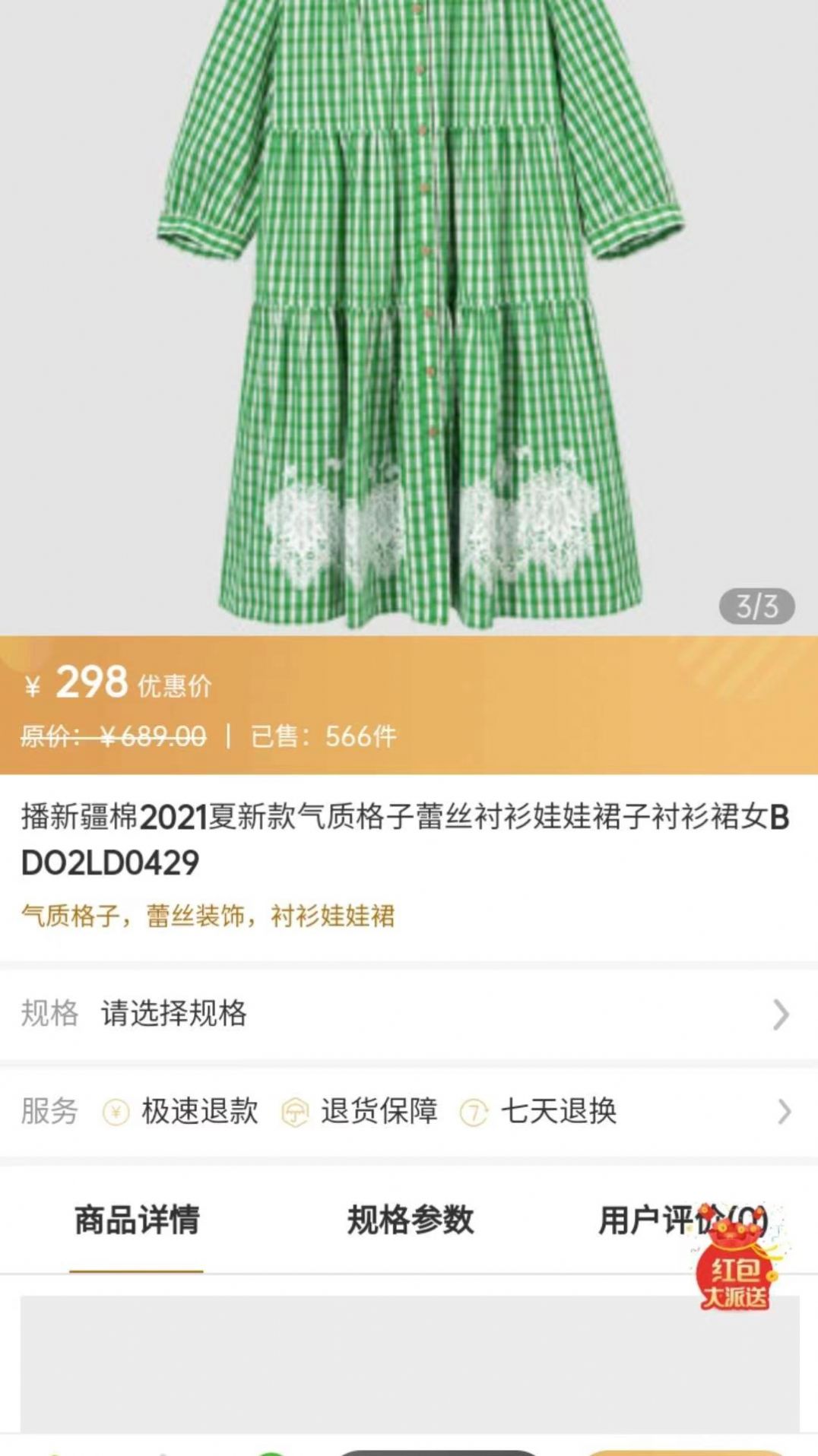Tap the 已售 566件 sales count
Screen dimensions: 818x1456
tap(323, 736)
